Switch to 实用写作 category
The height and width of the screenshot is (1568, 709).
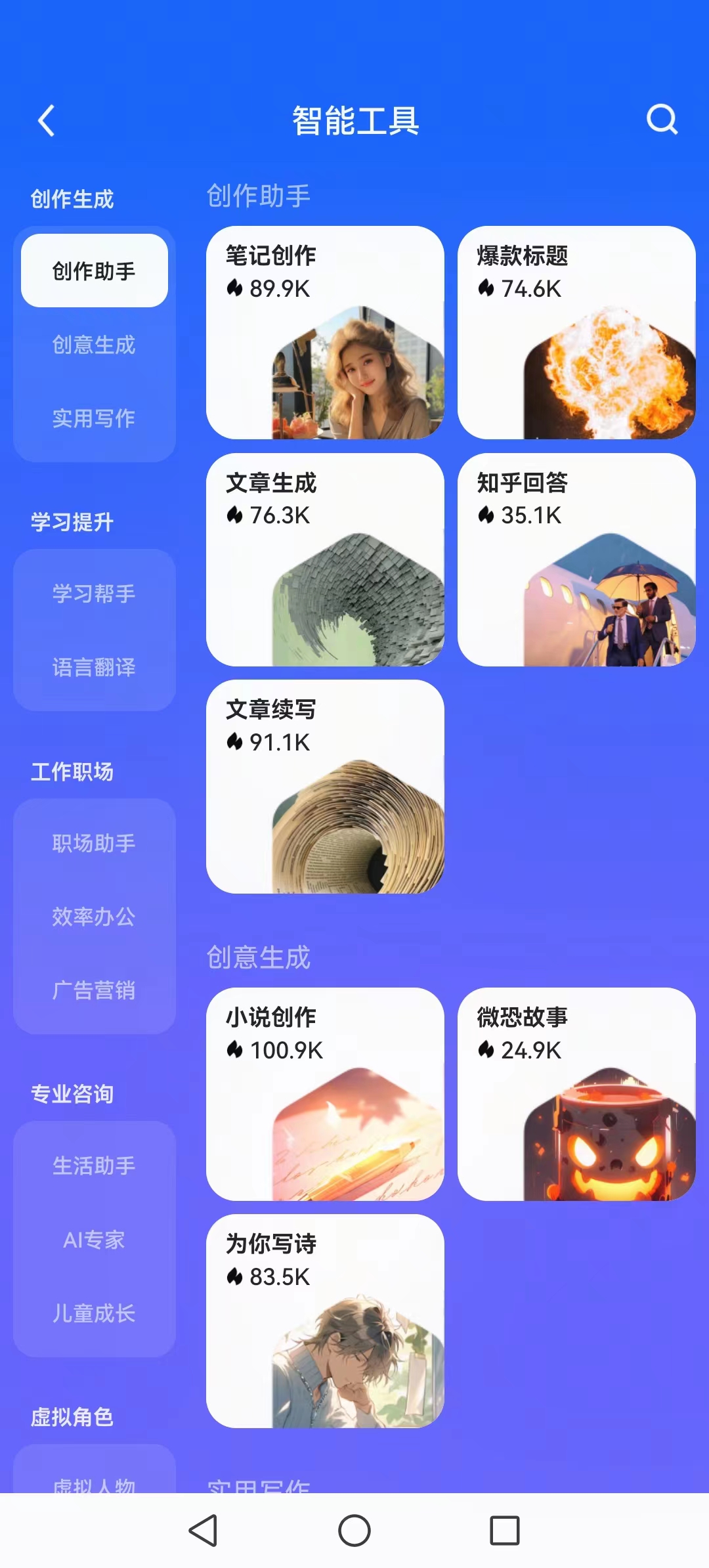pos(94,418)
